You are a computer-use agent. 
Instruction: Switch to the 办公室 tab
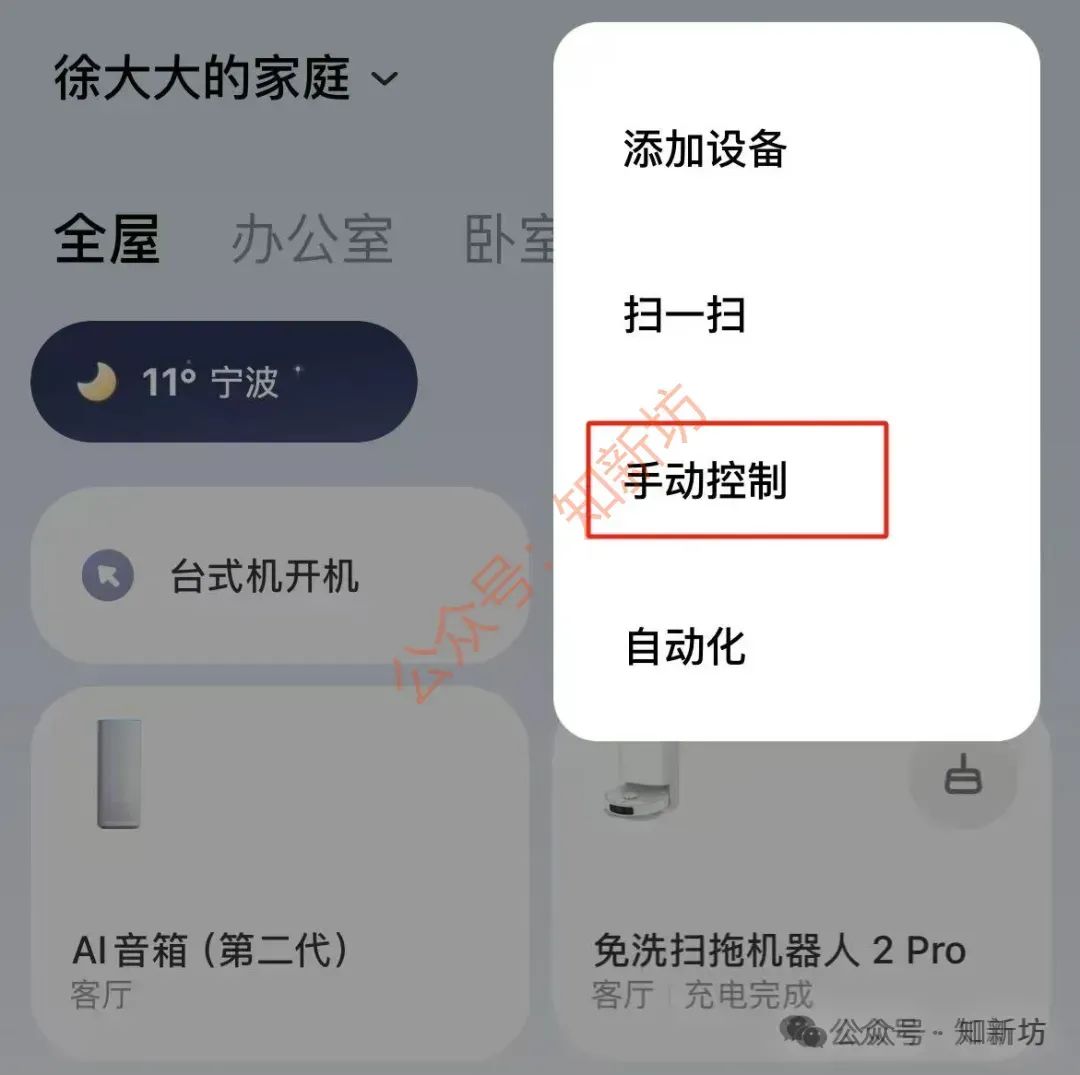pos(312,240)
